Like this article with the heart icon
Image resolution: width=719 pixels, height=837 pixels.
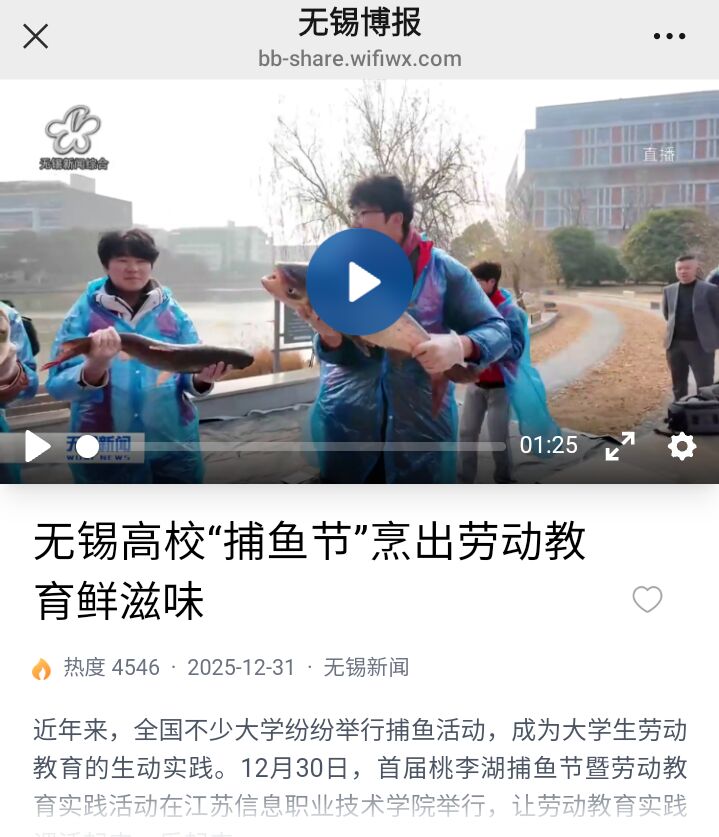tap(647, 599)
